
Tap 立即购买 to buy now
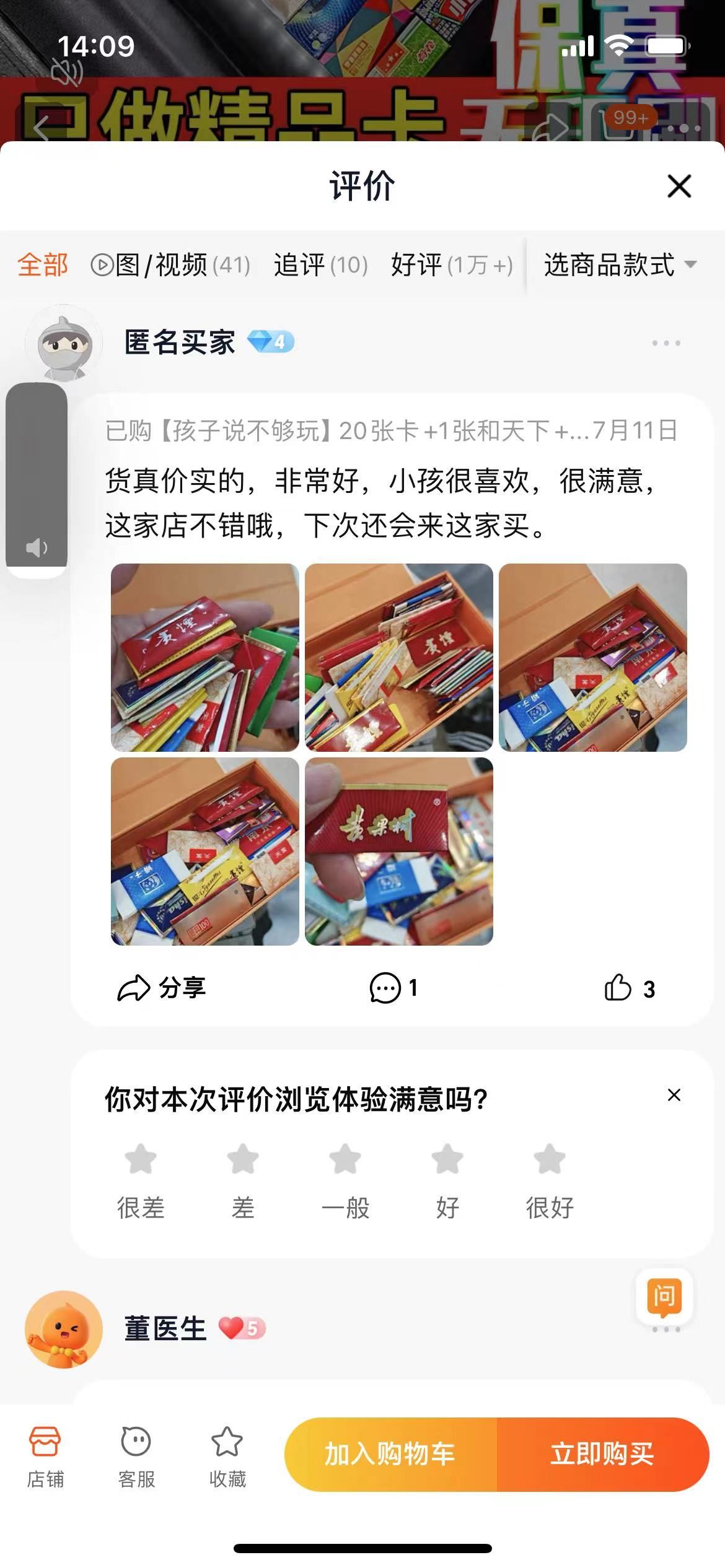pos(602,1454)
